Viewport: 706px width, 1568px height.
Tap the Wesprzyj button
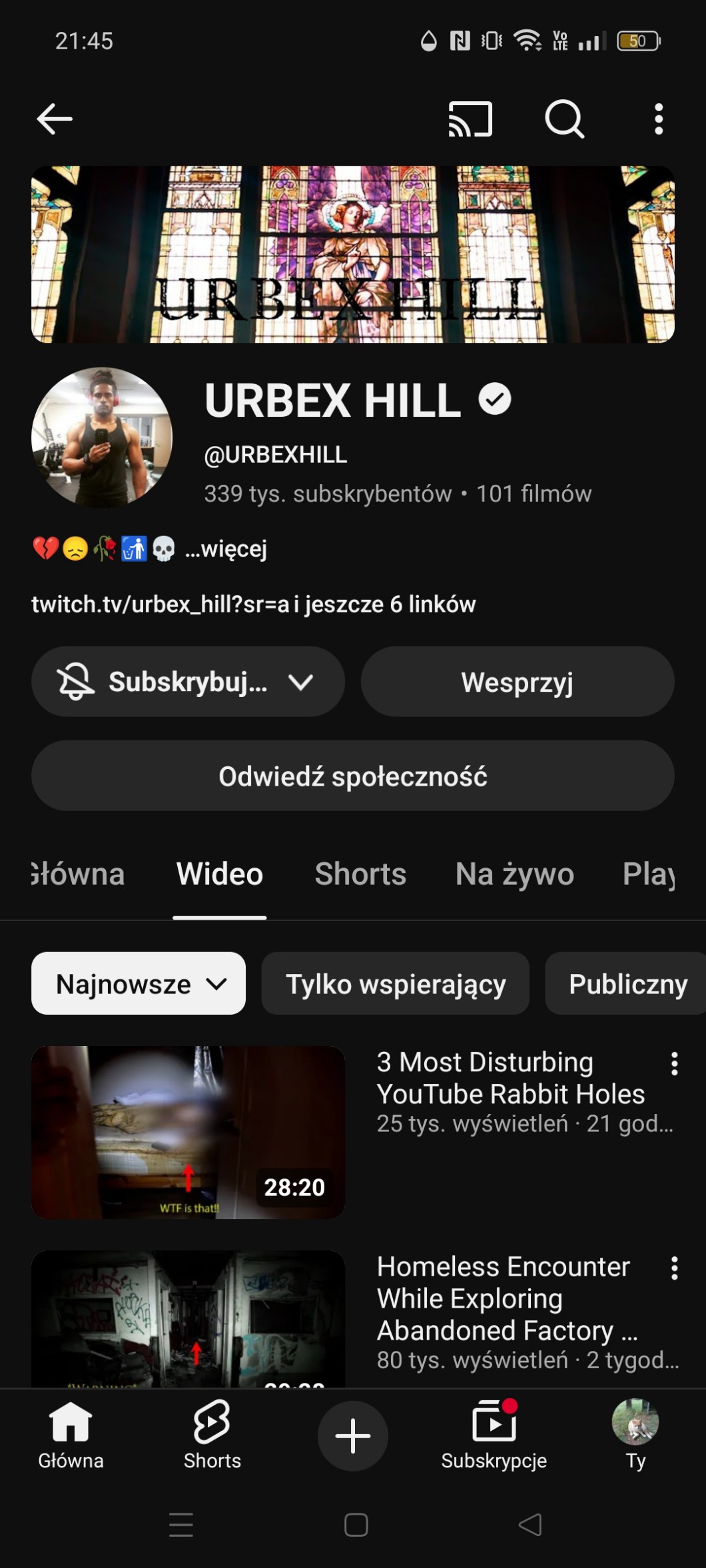(x=517, y=681)
